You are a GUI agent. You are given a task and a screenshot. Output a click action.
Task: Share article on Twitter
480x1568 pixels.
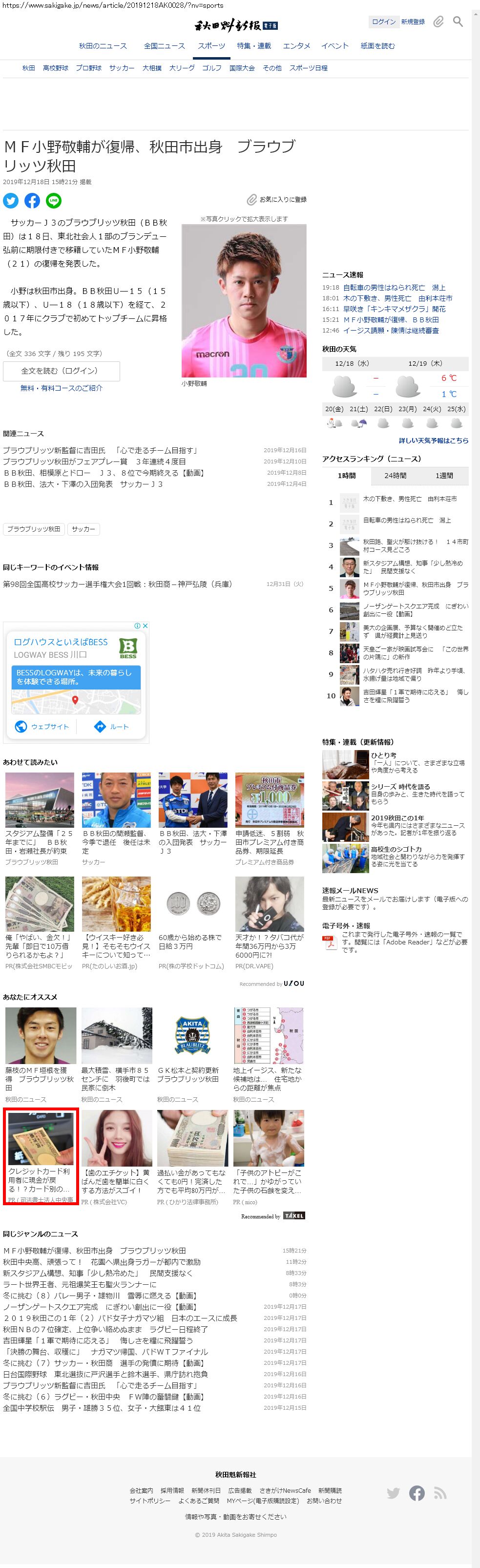11,200
